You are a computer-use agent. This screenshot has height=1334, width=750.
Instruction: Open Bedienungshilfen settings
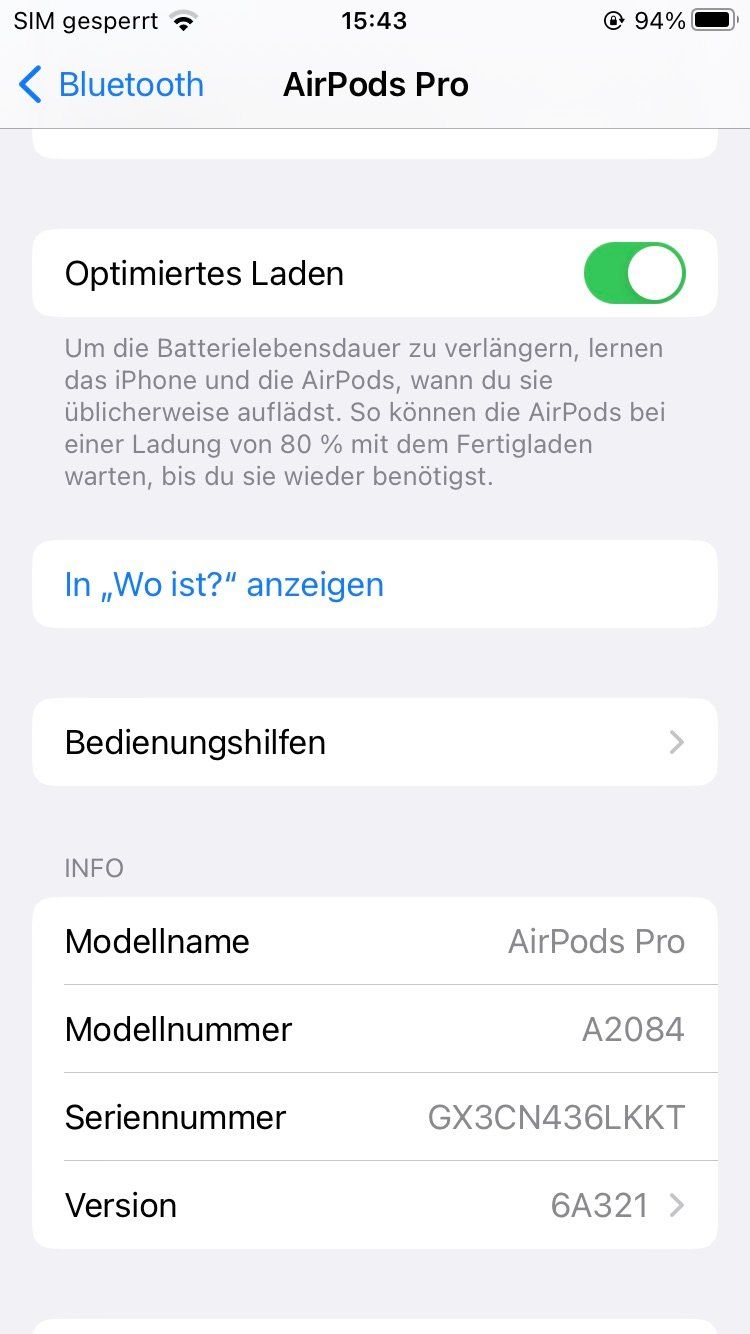point(374,742)
